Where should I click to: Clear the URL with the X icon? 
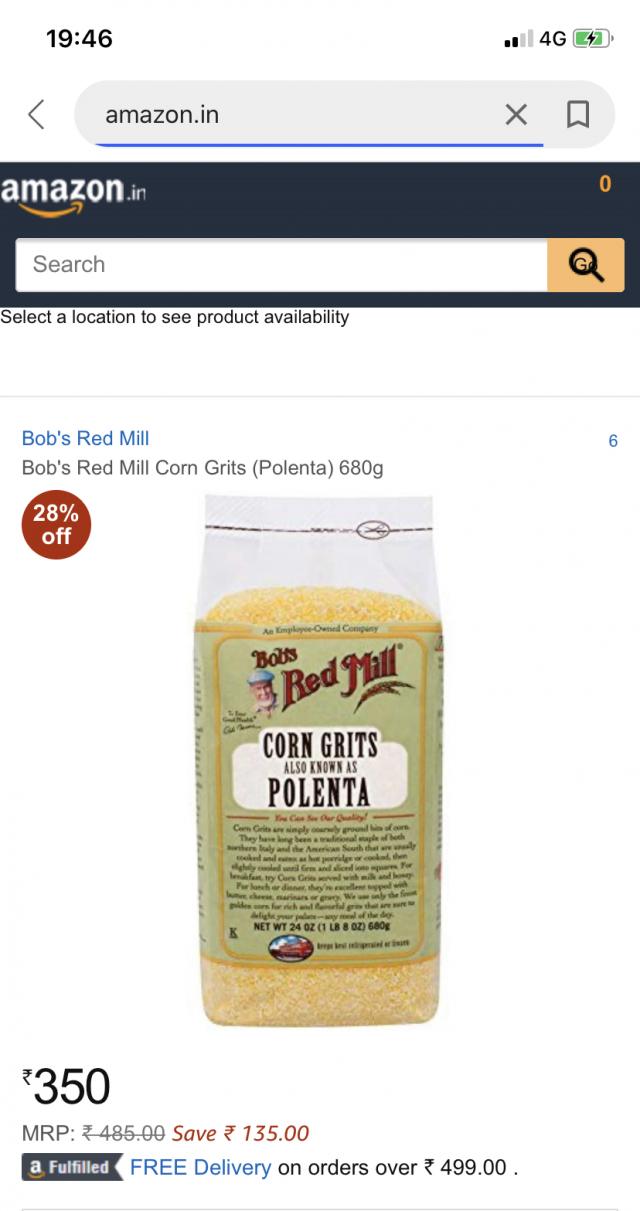[x=516, y=115]
